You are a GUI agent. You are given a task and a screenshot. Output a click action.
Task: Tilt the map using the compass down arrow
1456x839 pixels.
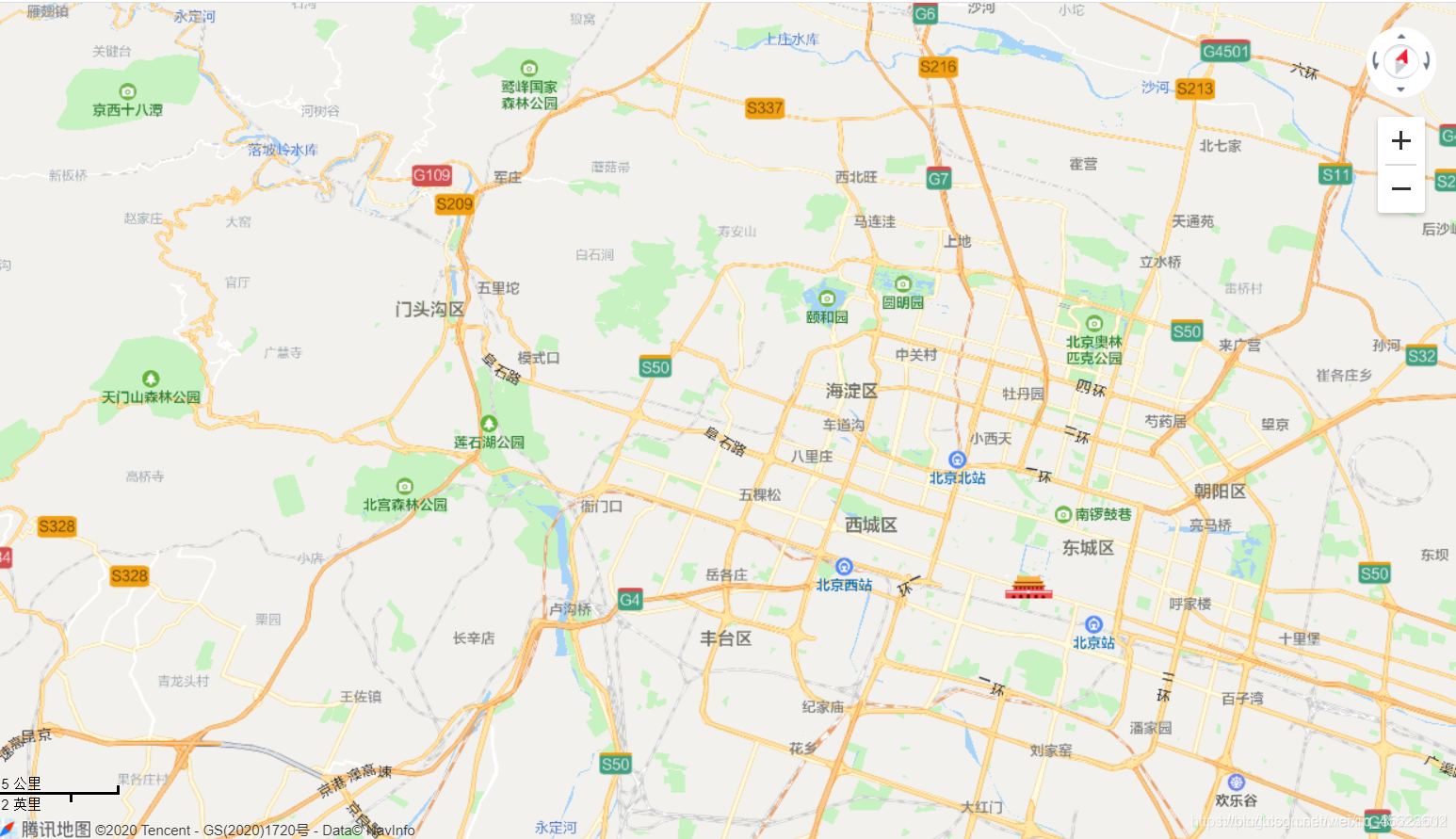coord(1401,89)
